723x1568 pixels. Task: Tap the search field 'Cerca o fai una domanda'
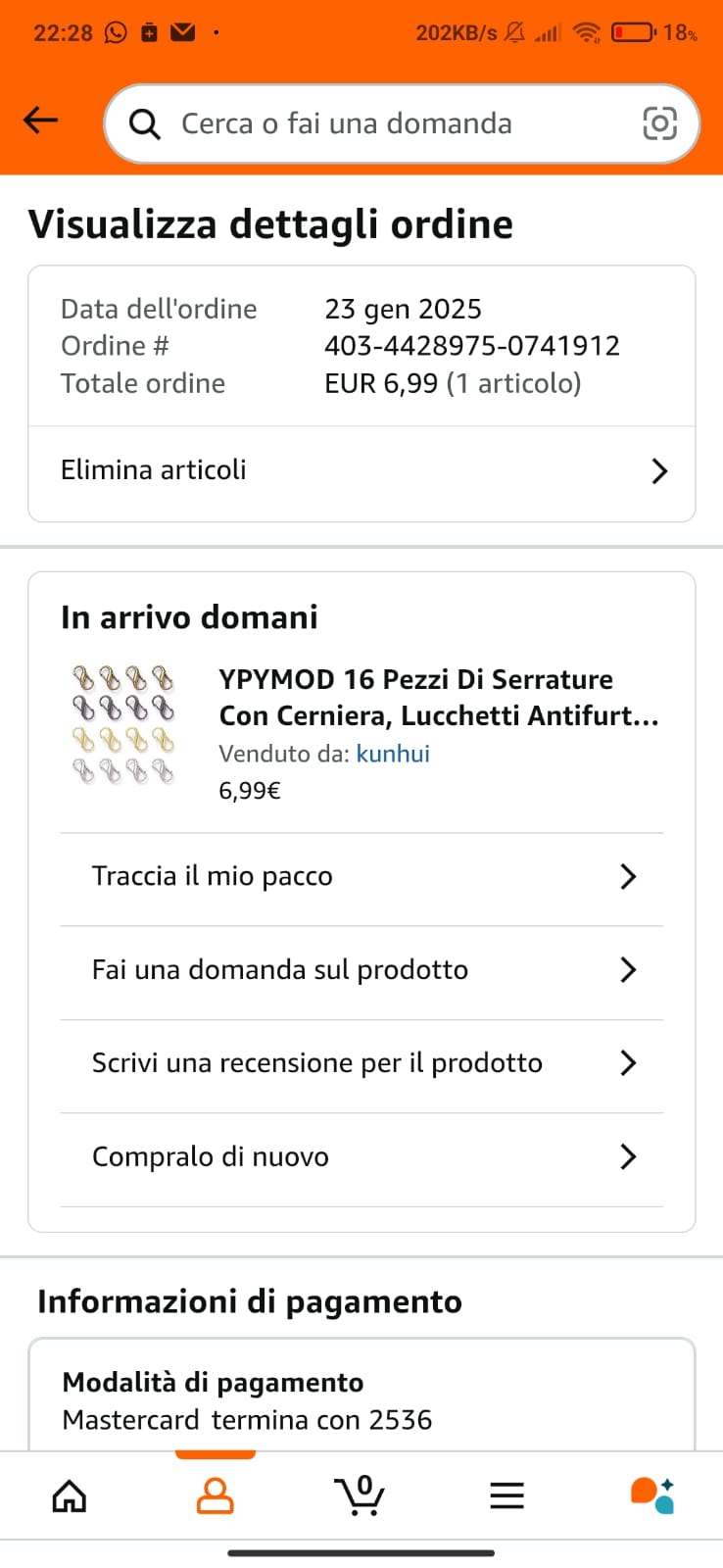click(x=372, y=123)
